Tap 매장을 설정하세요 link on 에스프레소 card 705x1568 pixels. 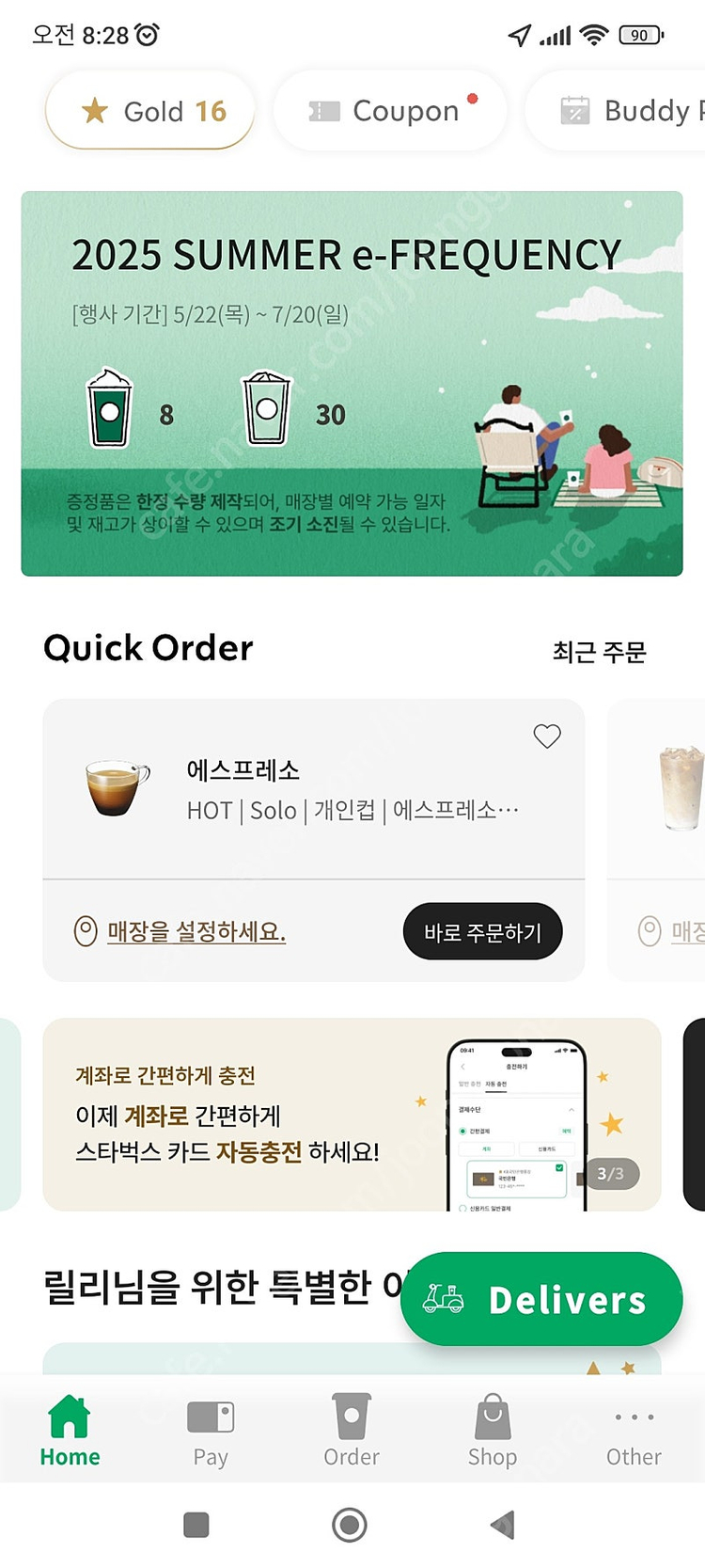(x=196, y=932)
